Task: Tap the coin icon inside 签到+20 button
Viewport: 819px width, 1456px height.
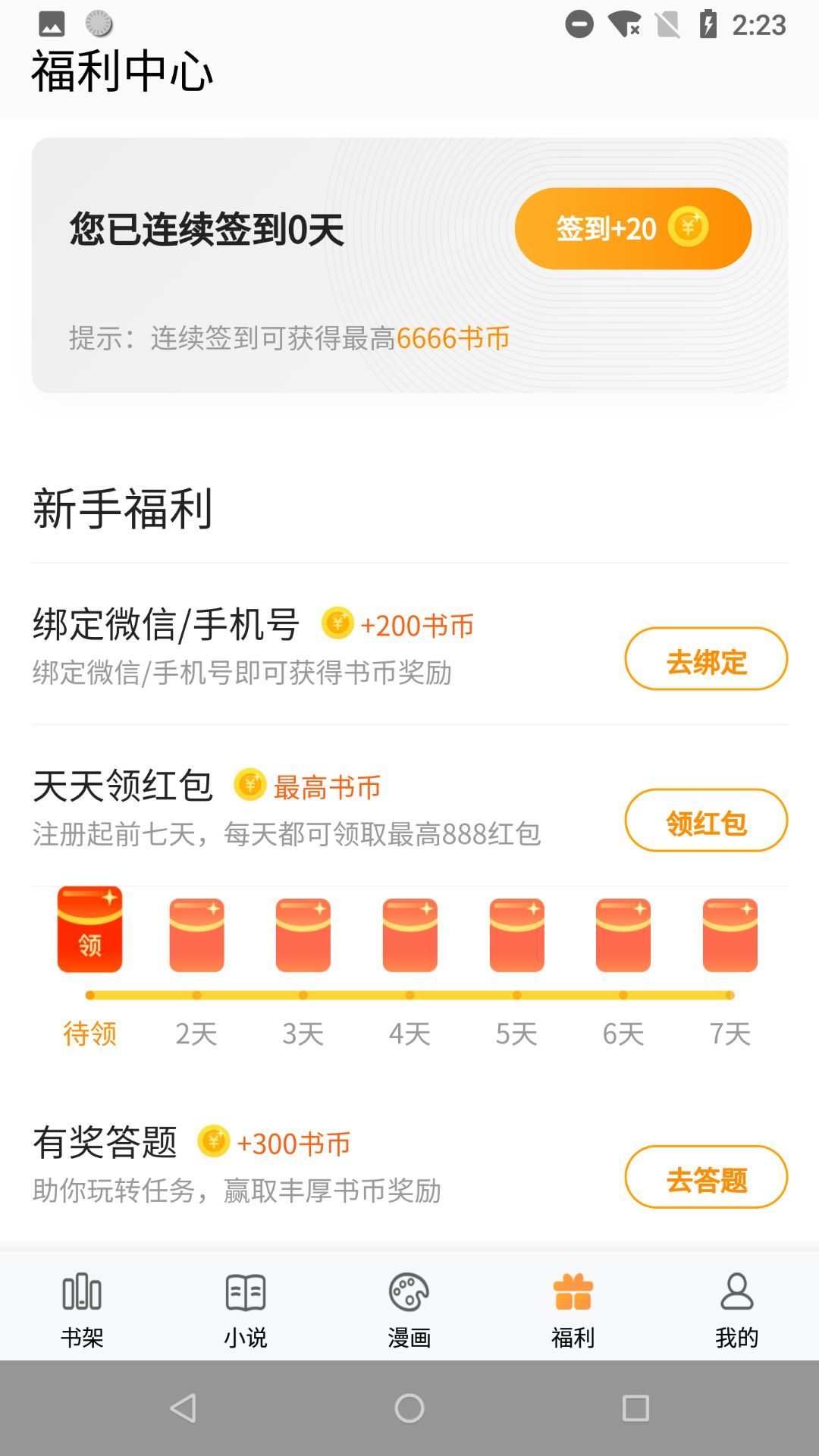Action: (689, 227)
